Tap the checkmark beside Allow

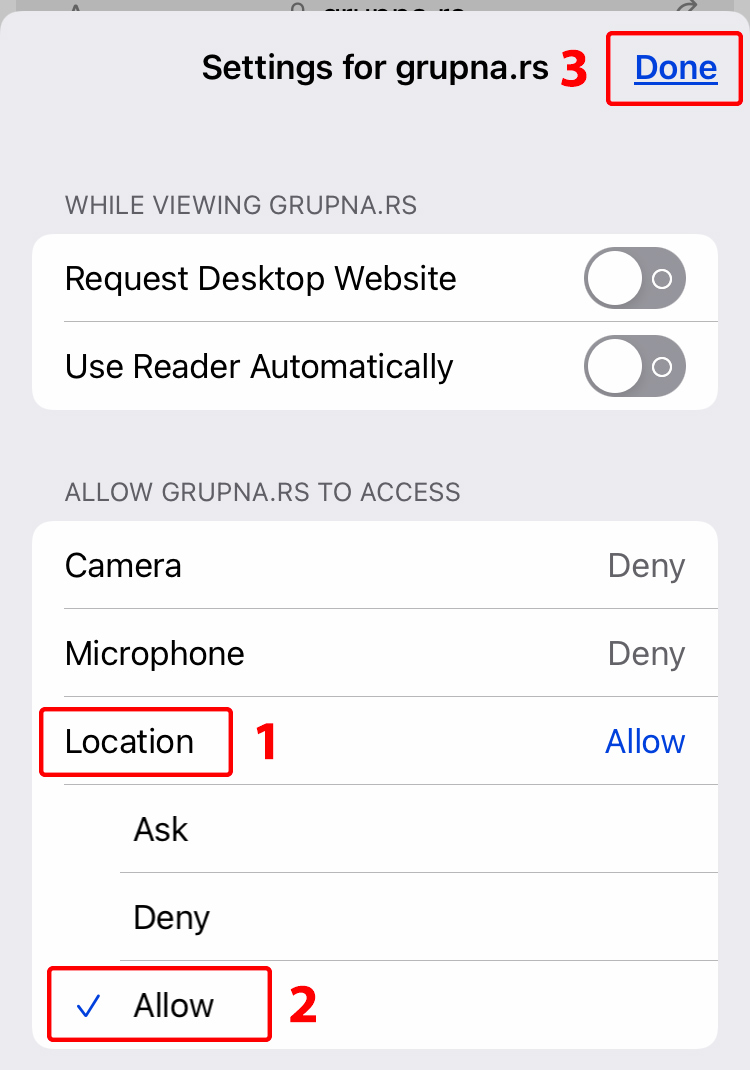click(x=89, y=1006)
